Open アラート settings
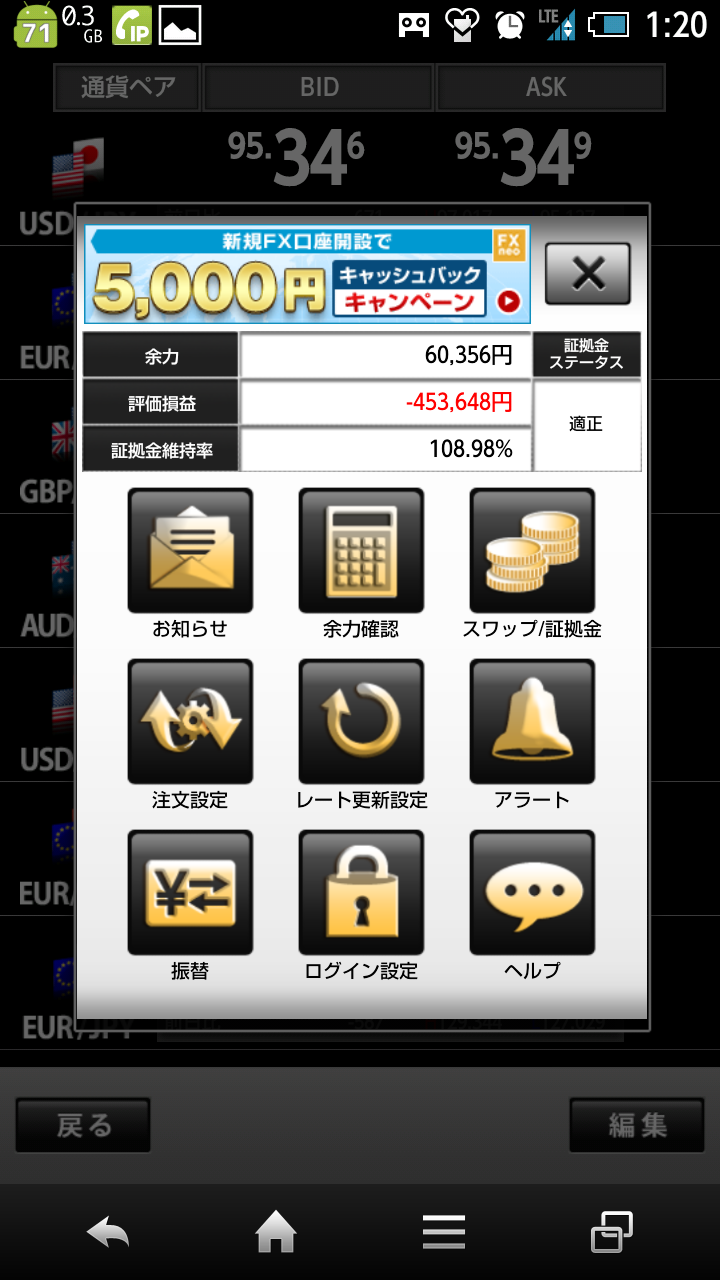Image resolution: width=720 pixels, height=1280 pixels. [x=532, y=722]
